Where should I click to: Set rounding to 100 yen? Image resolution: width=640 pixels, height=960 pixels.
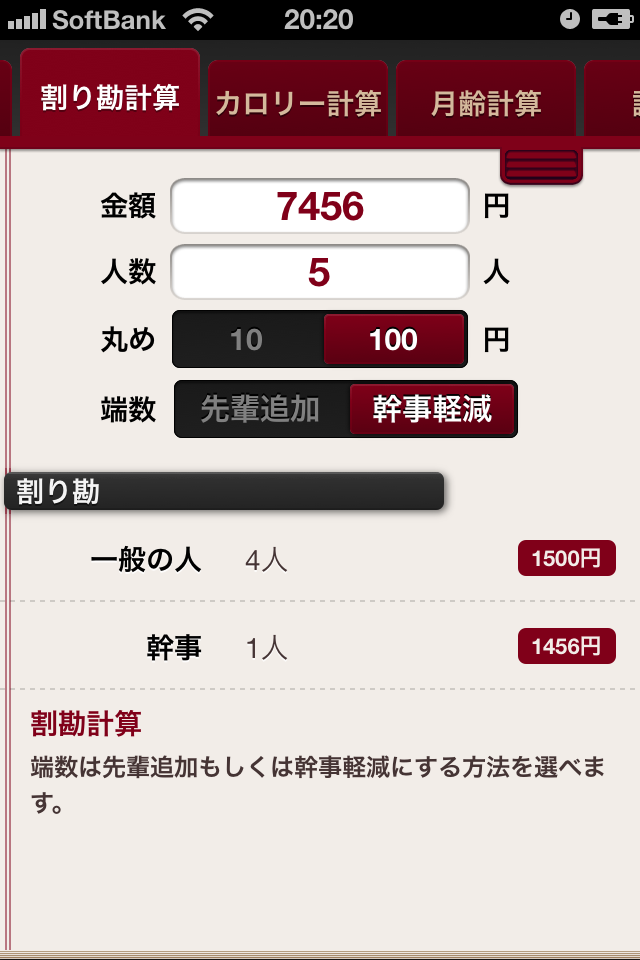pyautogui.click(x=394, y=340)
